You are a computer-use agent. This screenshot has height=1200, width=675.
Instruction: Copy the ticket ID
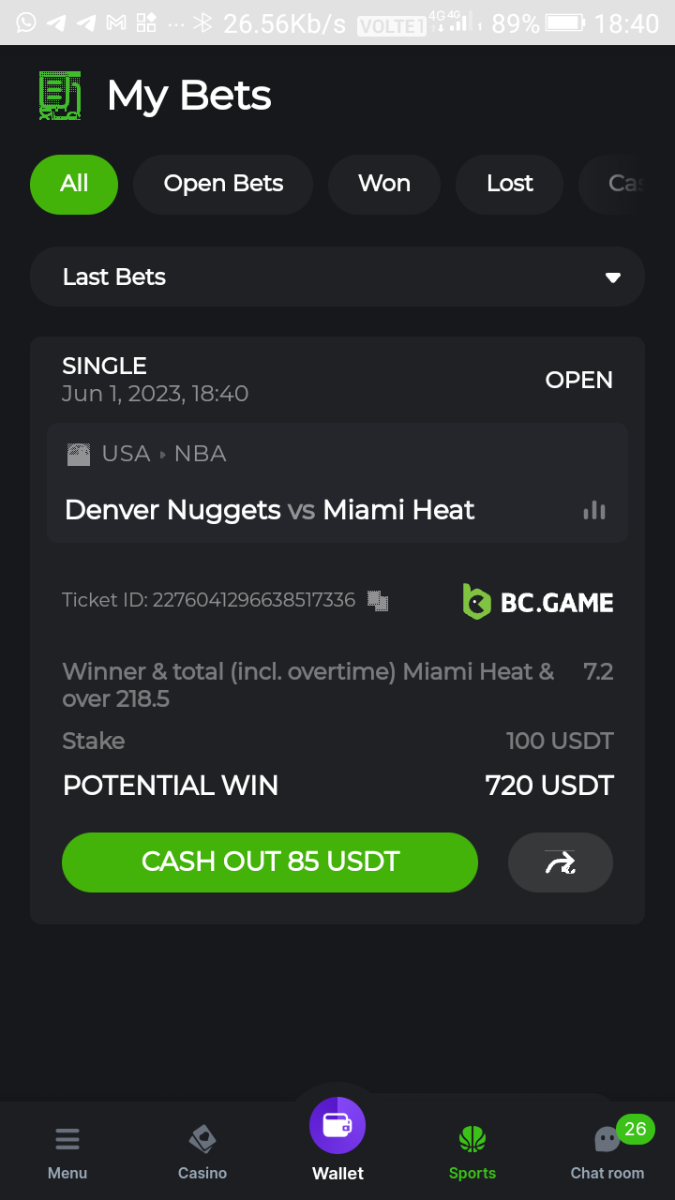coord(377,601)
